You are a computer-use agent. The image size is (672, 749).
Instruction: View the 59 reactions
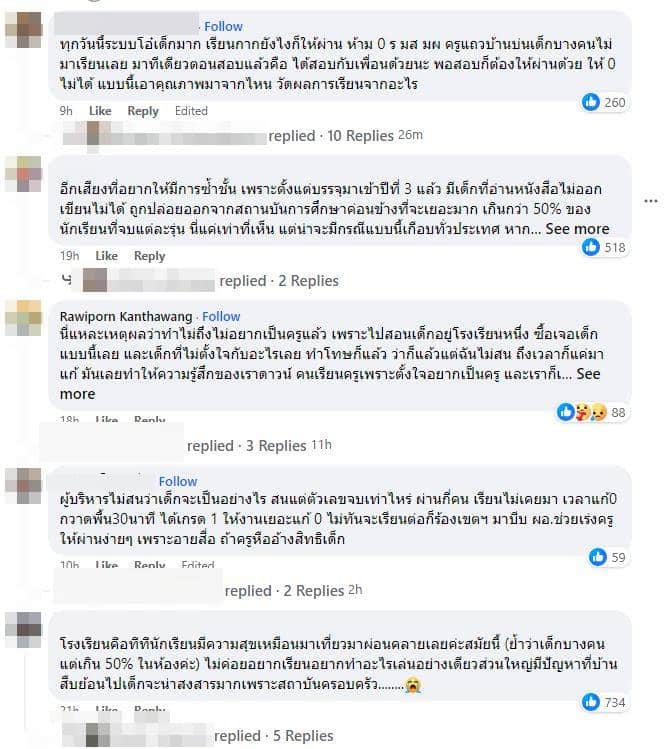[x=608, y=557]
